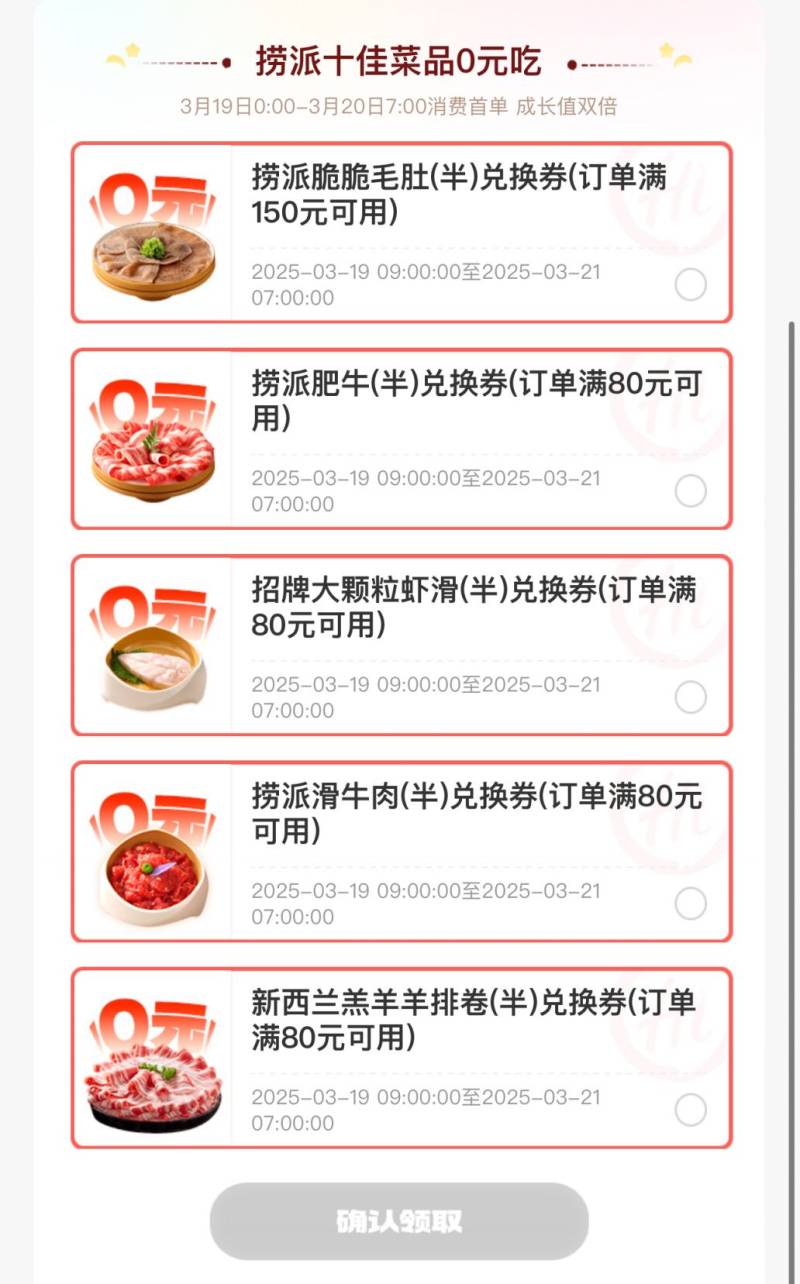Select the 捞派脆脆毛肚 coupon radio button
Screen dimensions: 800x1284
(691, 285)
